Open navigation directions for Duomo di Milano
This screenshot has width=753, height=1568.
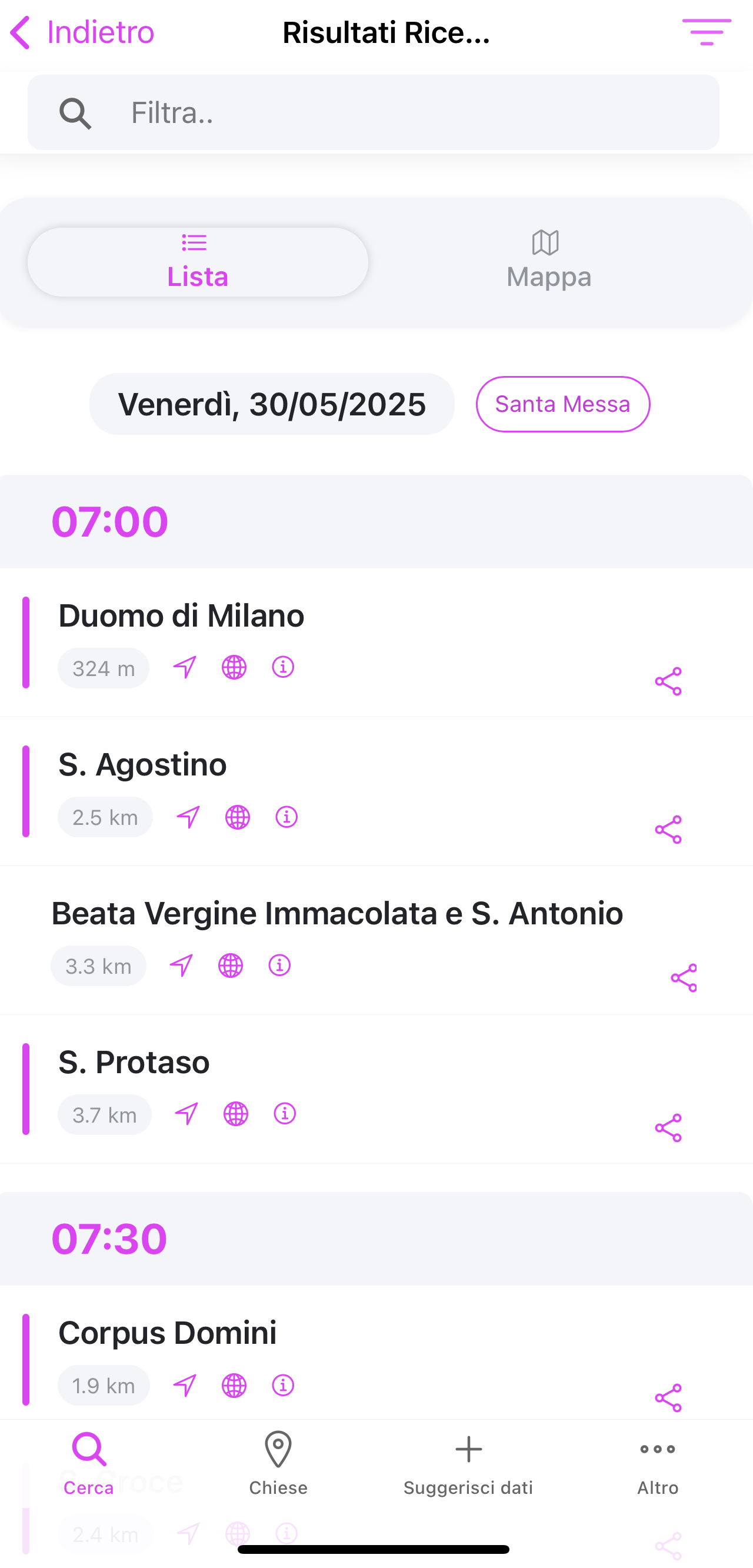click(x=184, y=667)
